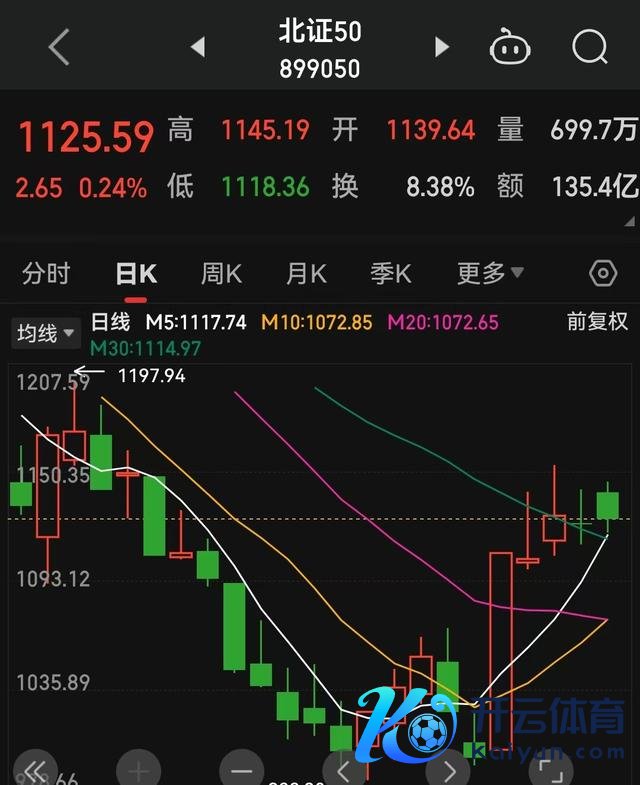This screenshot has width=640, height=785.
Task: Move chart right with the bottom right chevron
Action: (447, 770)
